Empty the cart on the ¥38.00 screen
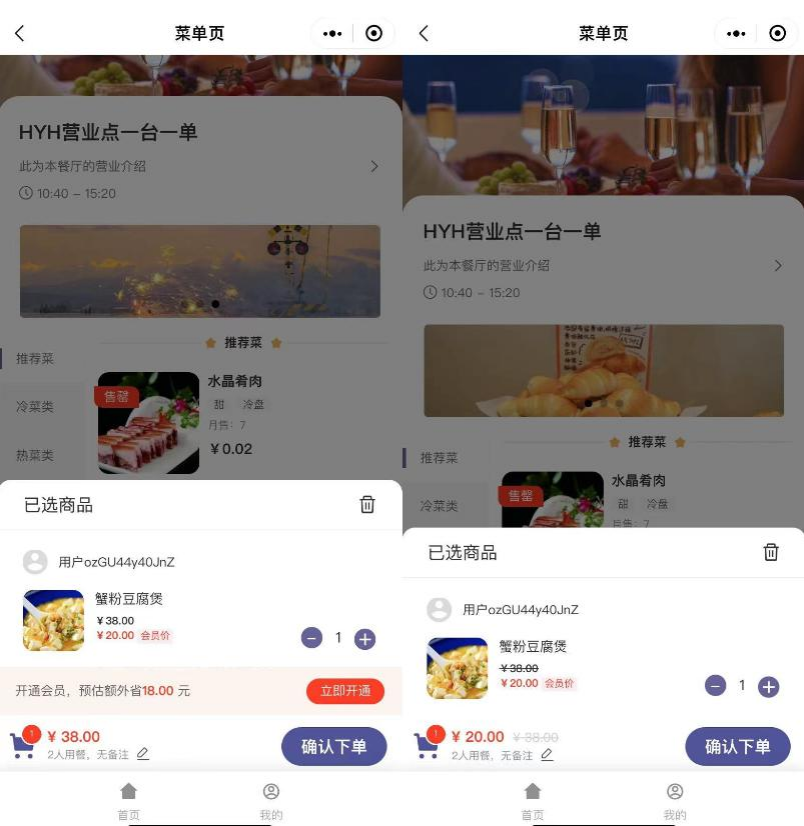804x826 pixels. pyautogui.click(x=367, y=505)
